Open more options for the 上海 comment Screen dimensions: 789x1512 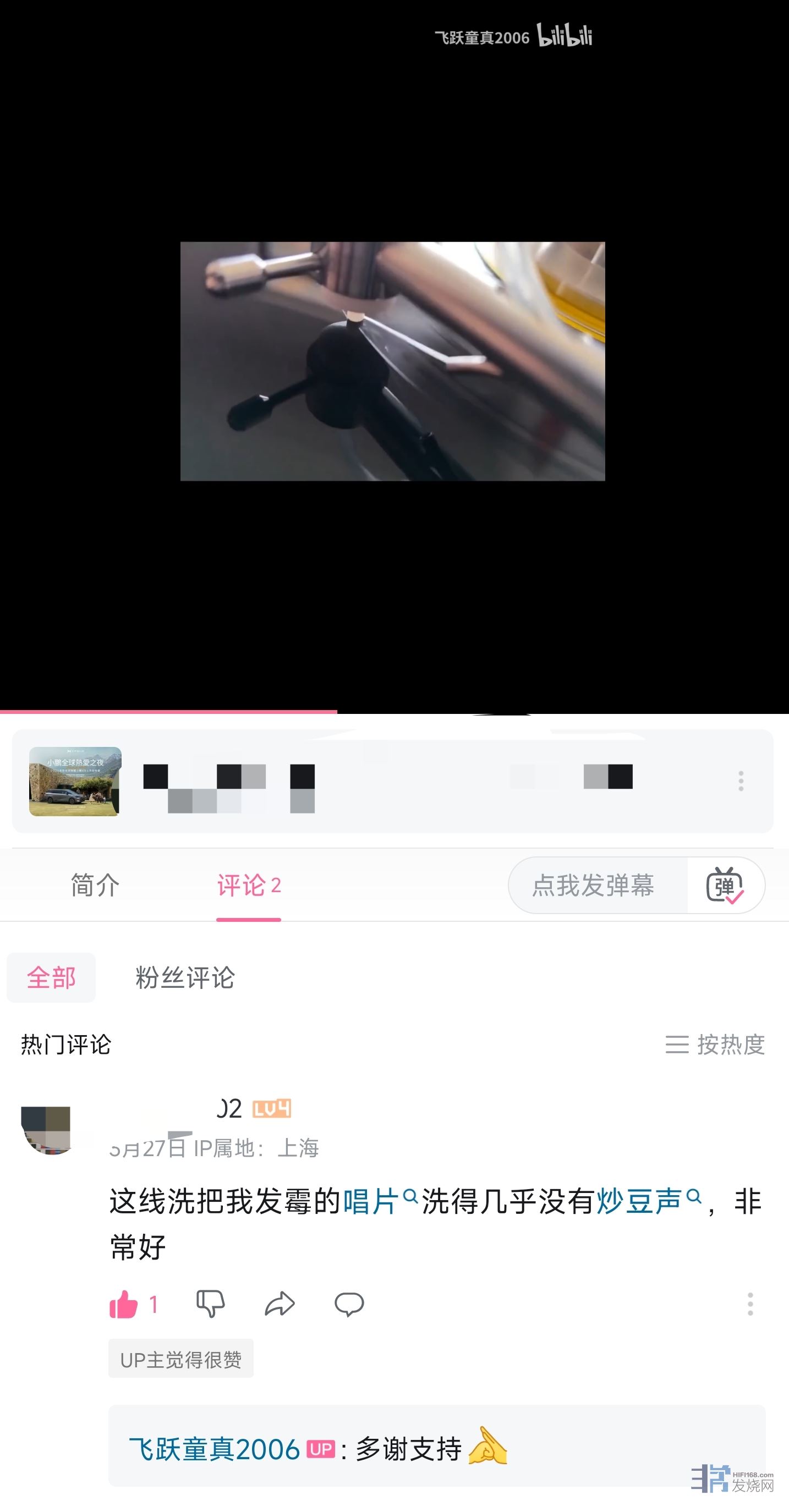pyautogui.click(x=750, y=1304)
